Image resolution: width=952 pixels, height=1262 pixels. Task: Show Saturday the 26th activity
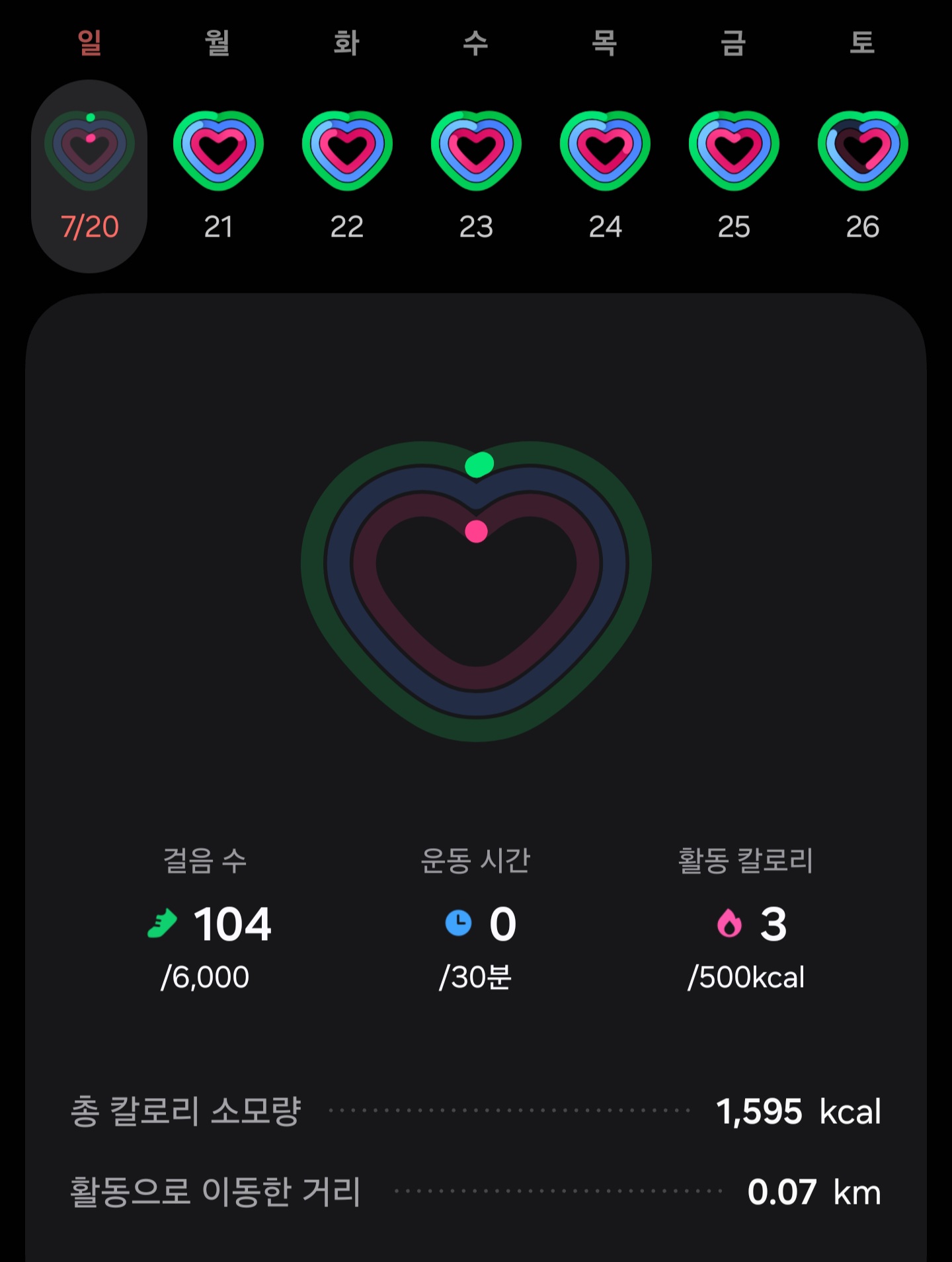click(863, 151)
